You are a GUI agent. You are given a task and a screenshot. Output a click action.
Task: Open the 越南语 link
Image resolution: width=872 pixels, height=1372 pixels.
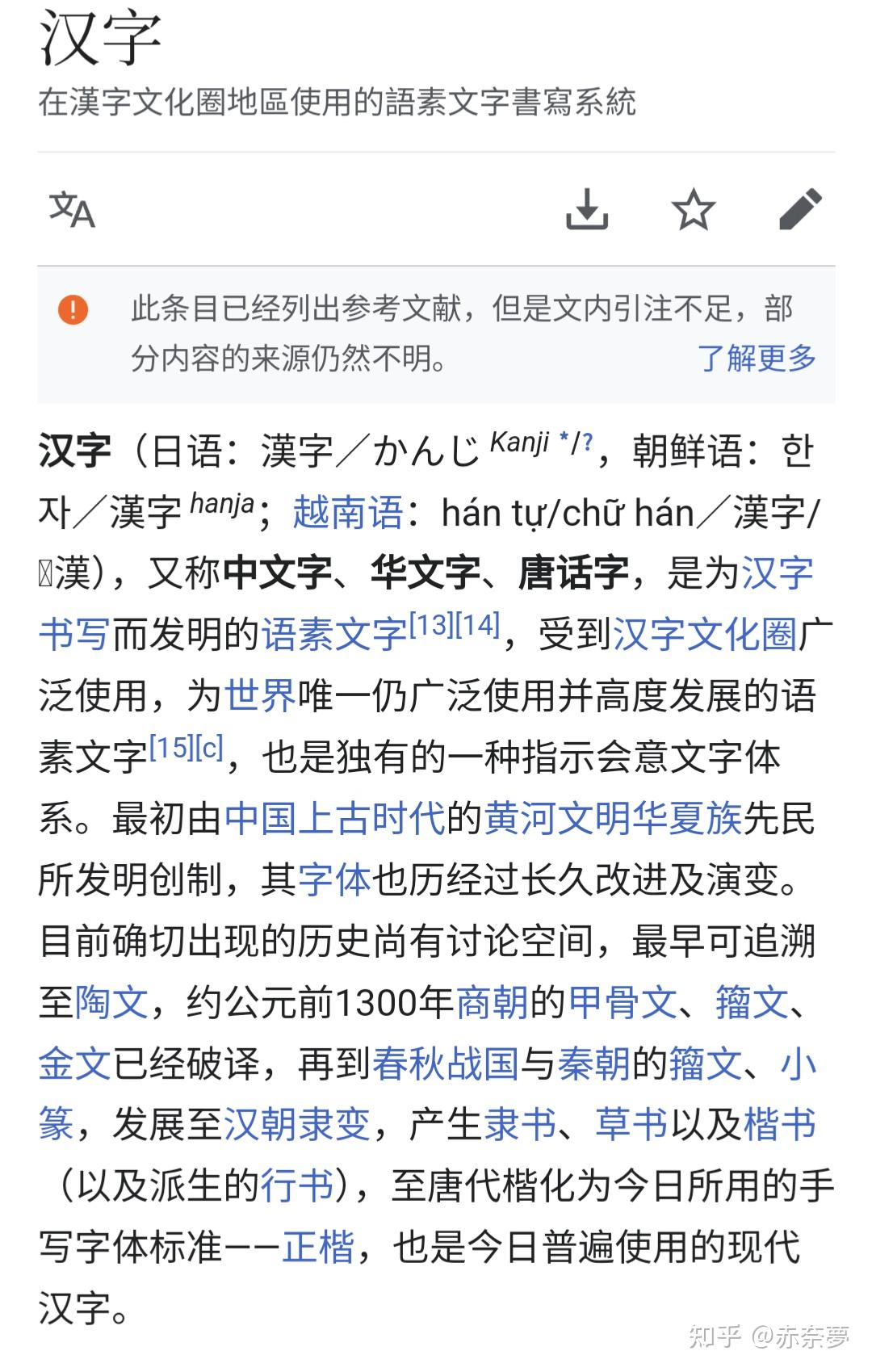[347, 512]
